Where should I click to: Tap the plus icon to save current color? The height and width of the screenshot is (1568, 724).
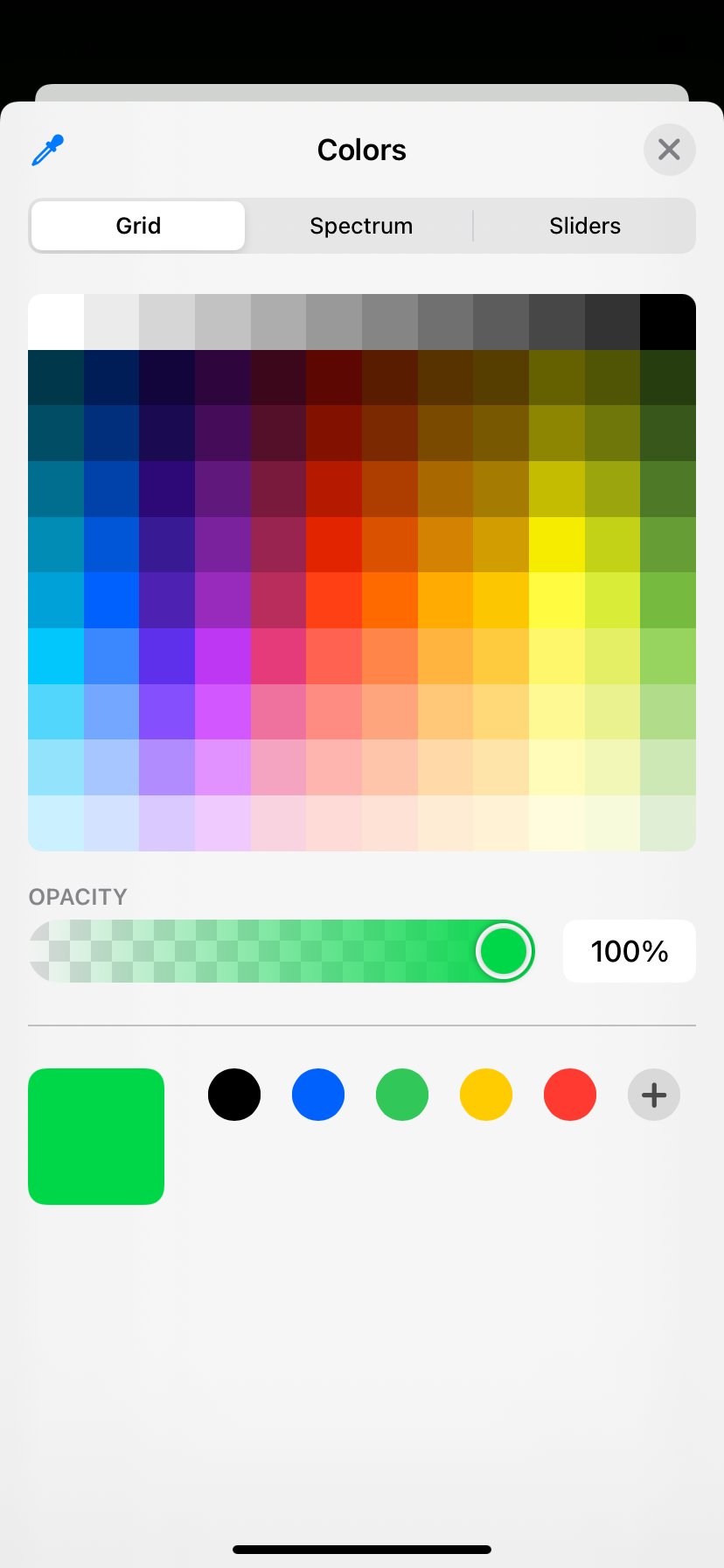pos(653,1095)
